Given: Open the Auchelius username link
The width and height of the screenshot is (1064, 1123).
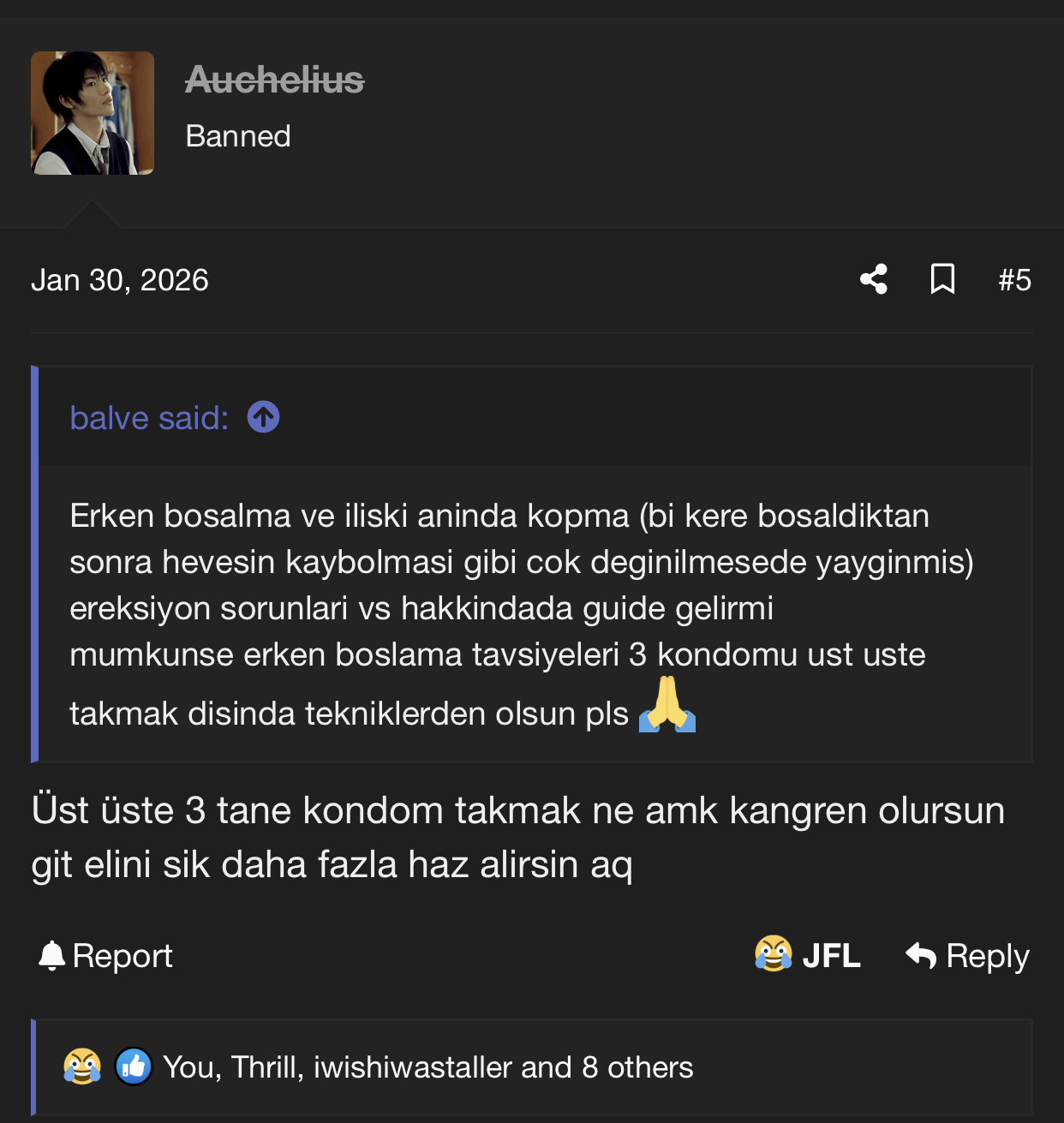Looking at the screenshot, I should coord(275,80).
